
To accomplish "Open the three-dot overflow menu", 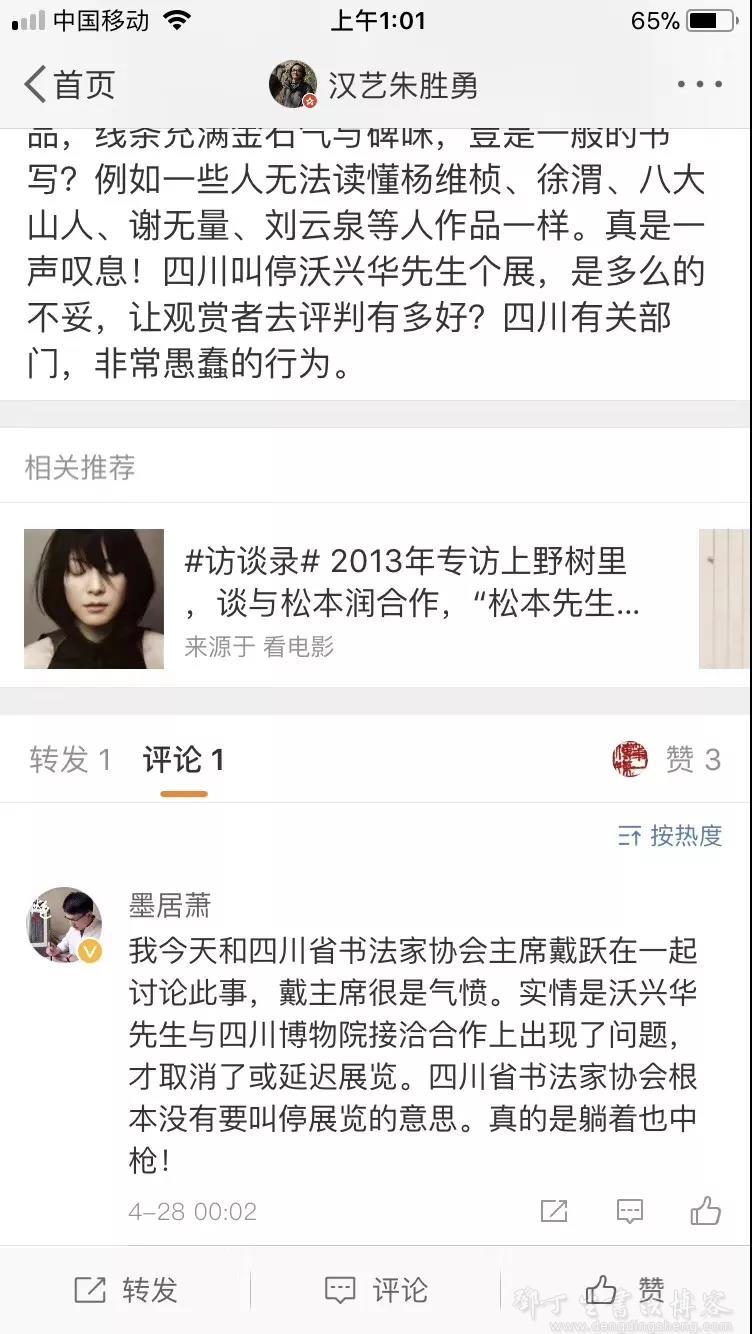I will click(699, 85).
